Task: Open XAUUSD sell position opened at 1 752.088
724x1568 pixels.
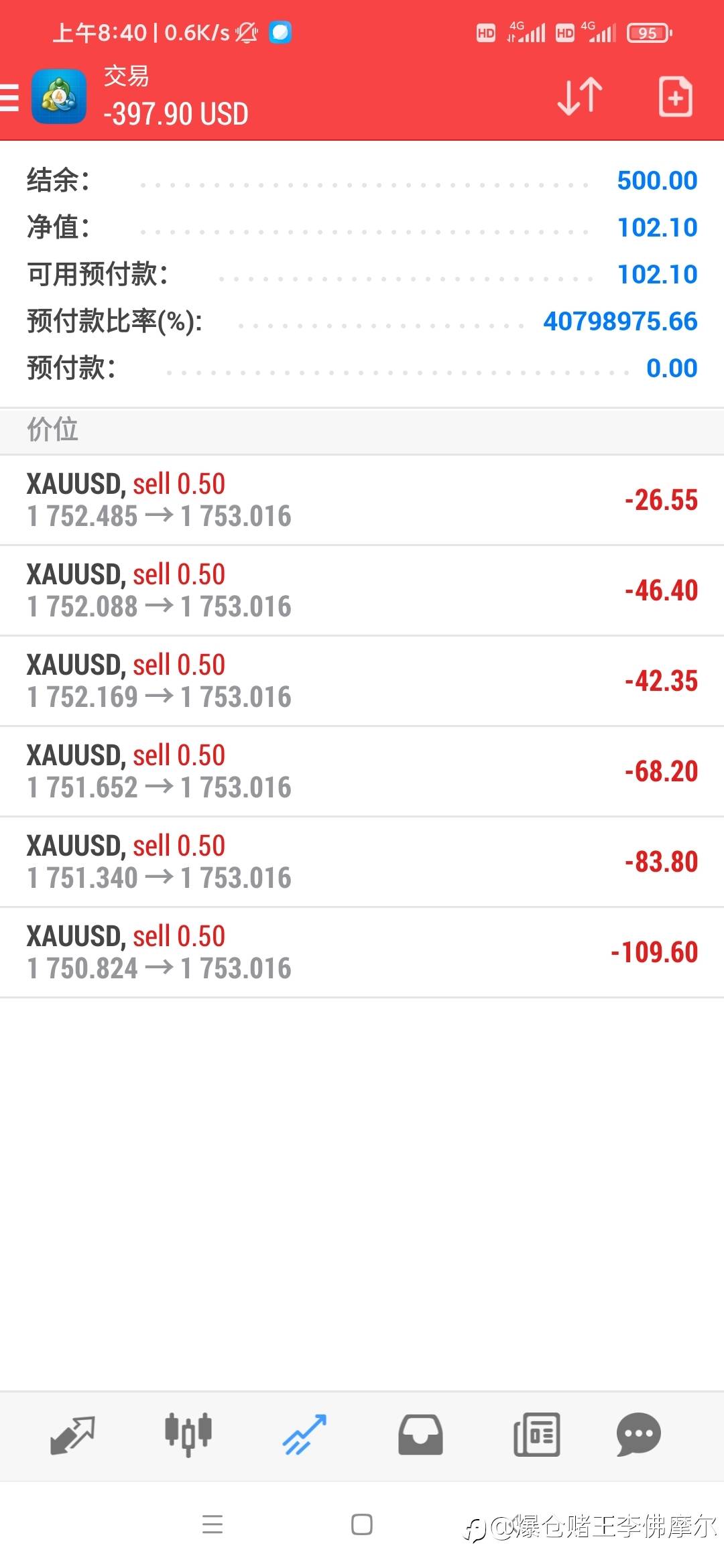Action: click(362, 590)
